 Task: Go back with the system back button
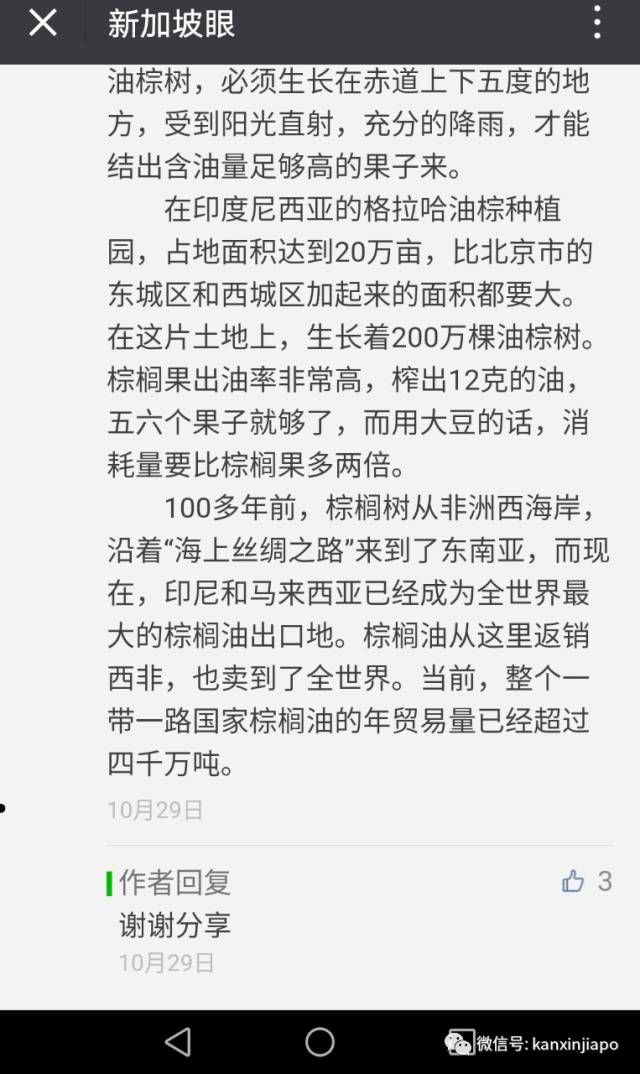pyautogui.click(x=178, y=1042)
